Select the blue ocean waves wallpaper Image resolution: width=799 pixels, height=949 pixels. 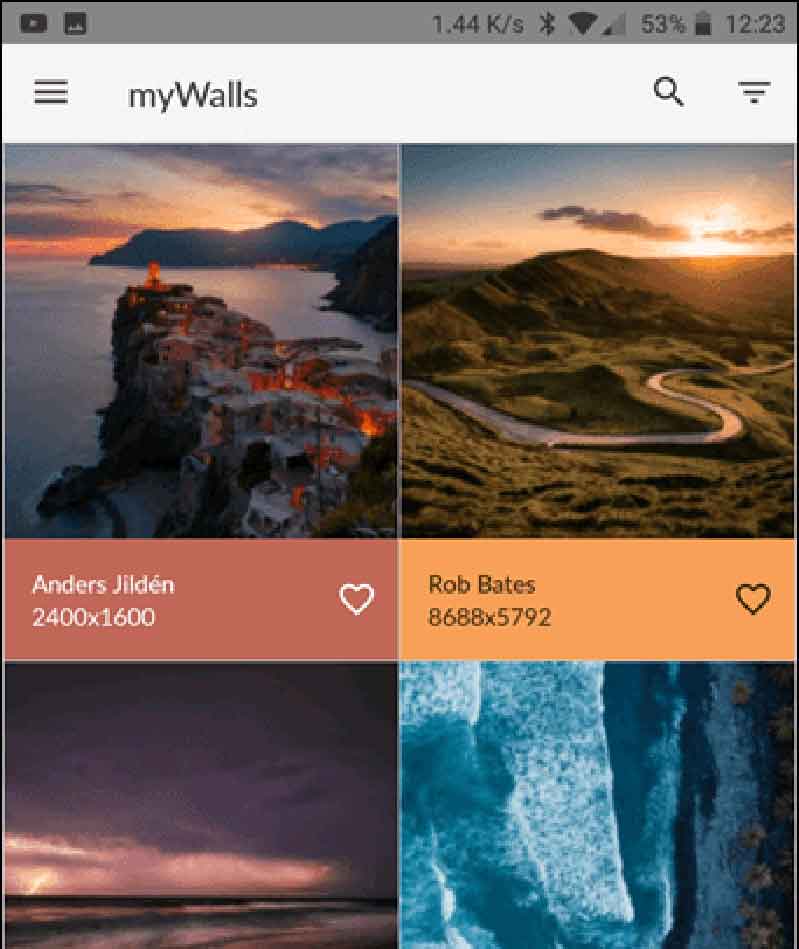(597, 806)
